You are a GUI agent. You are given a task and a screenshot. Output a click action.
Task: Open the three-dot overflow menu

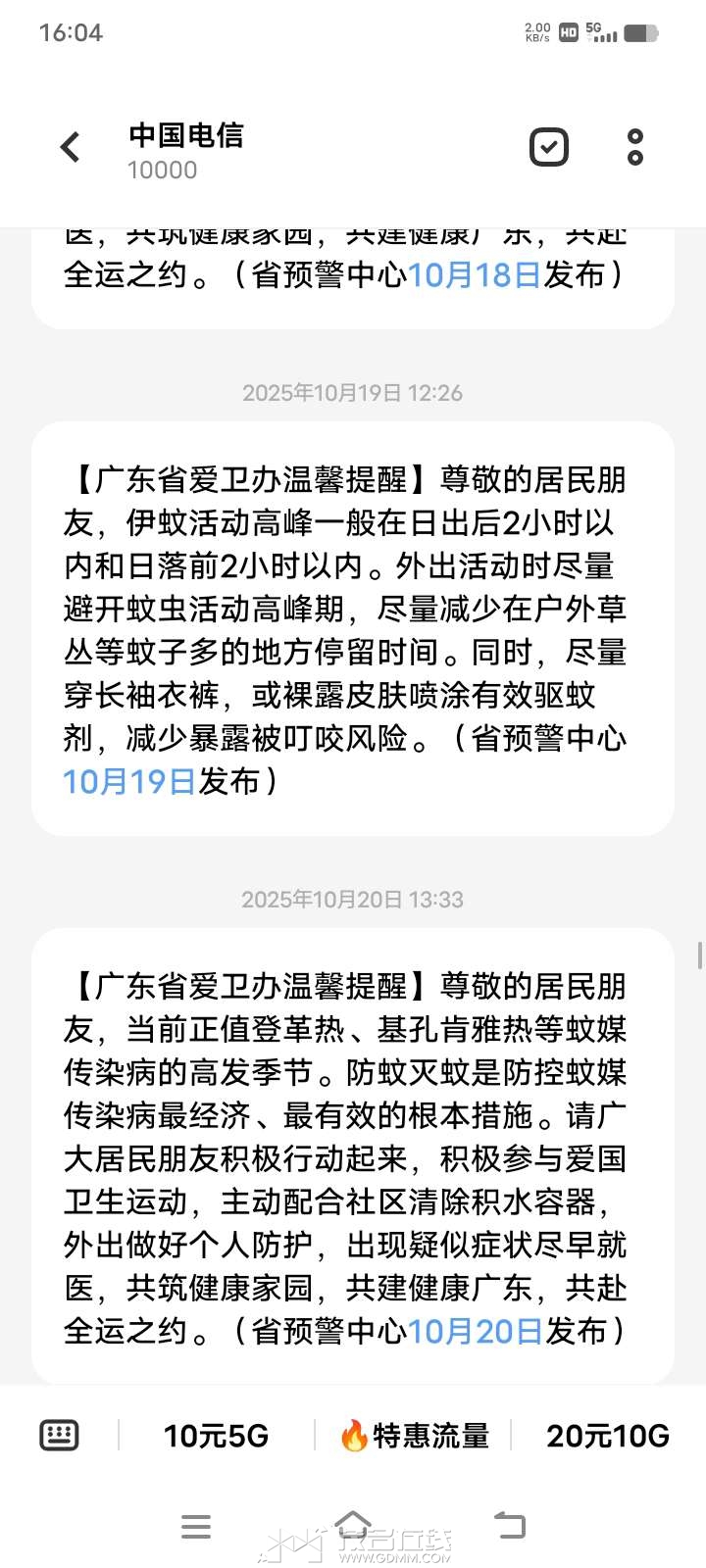click(635, 147)
